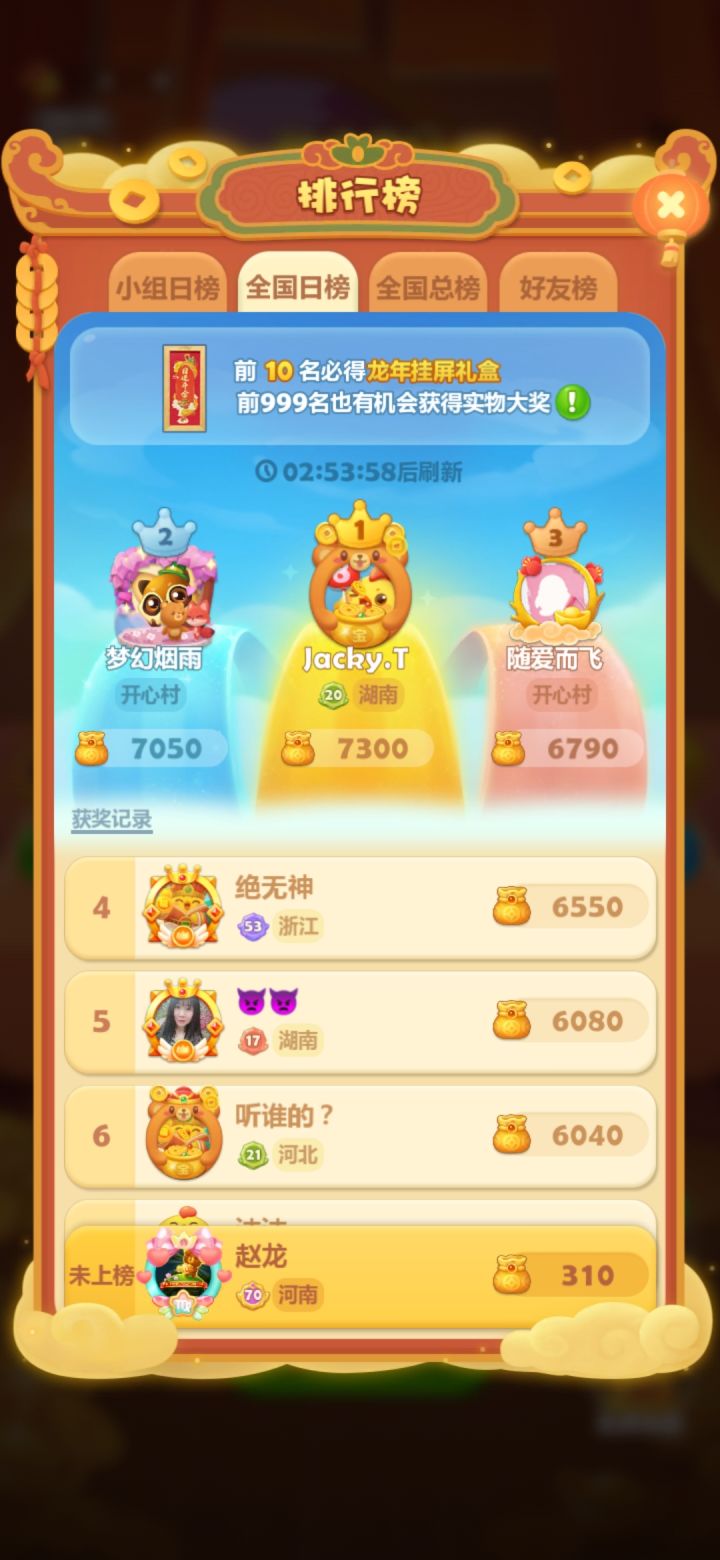Tap the level 53 badge beside 浙江
Image resolution: width=720 pixels, height=1560 pixels.
[253, 928]
